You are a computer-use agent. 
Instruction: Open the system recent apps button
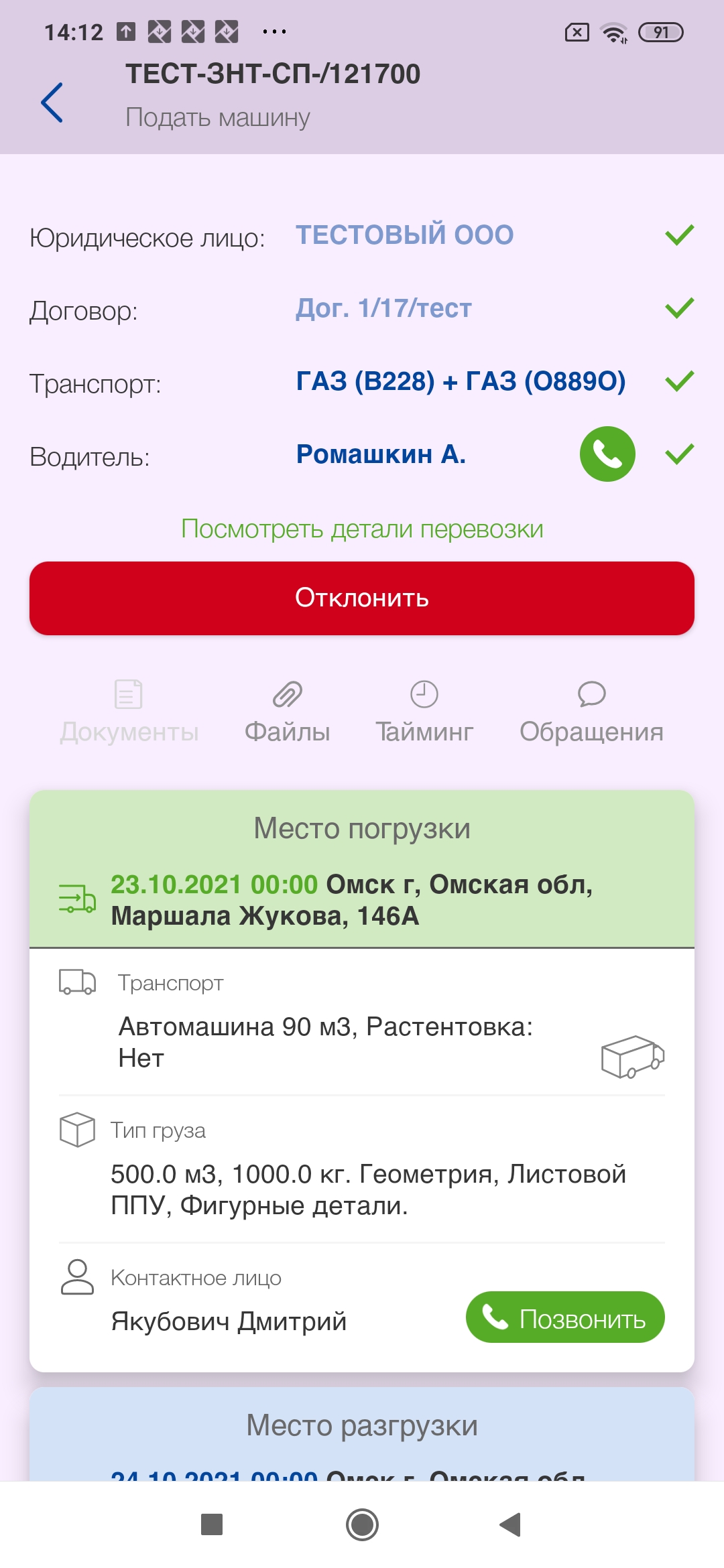tap(212, 1524)
